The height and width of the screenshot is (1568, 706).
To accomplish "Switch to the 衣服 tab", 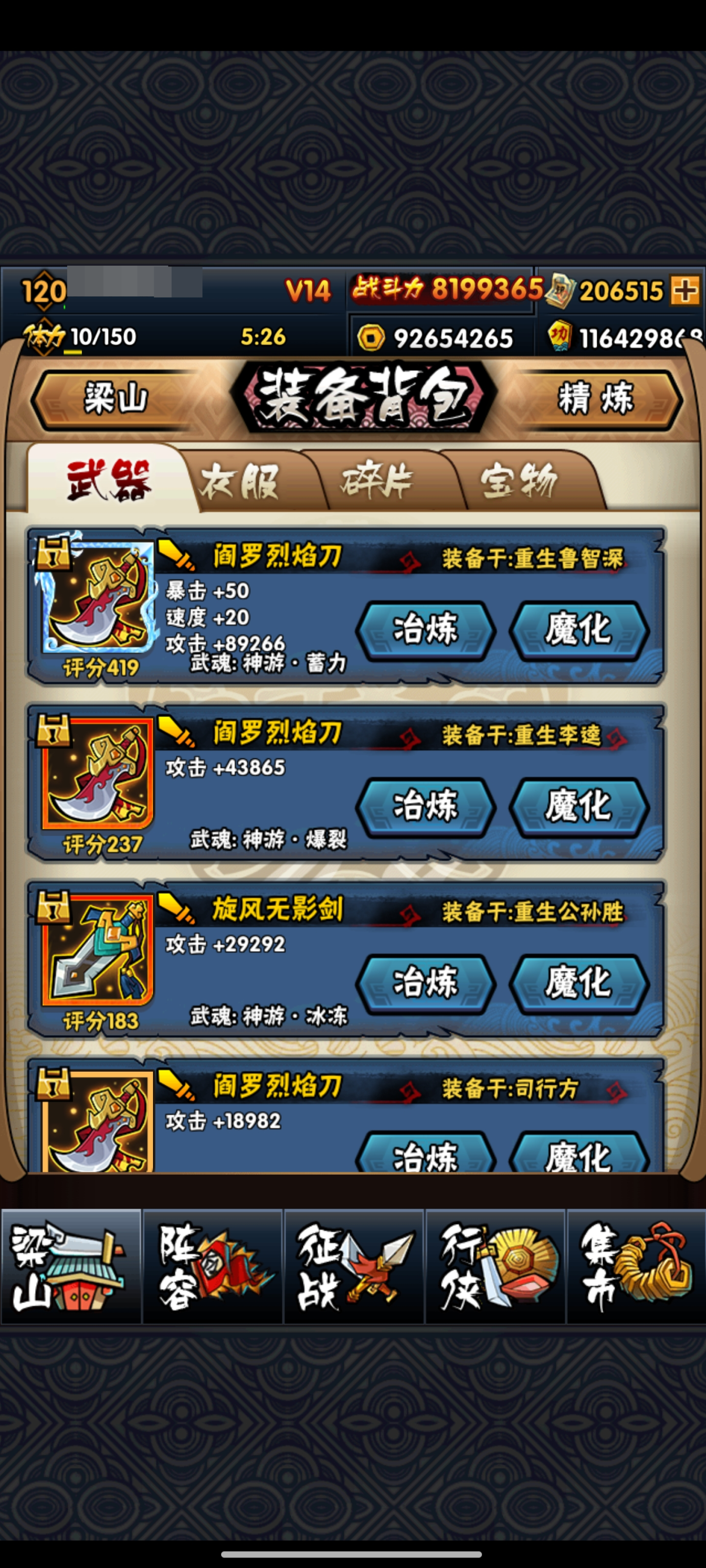I will click(x=240, y=482).
